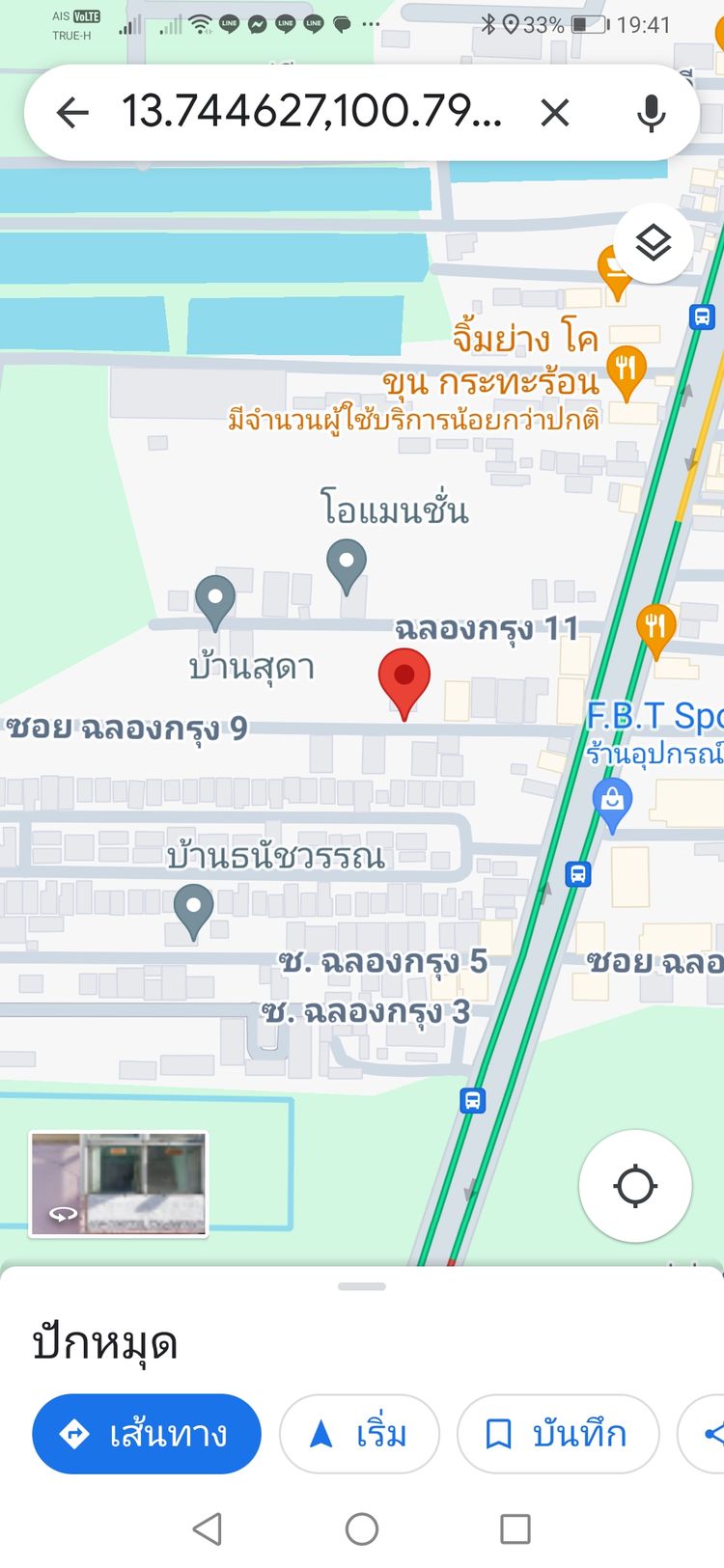Open the F.B.T Sport shop marker
The height and width of the screenshot is (1568, 724).
pos(612,803)
